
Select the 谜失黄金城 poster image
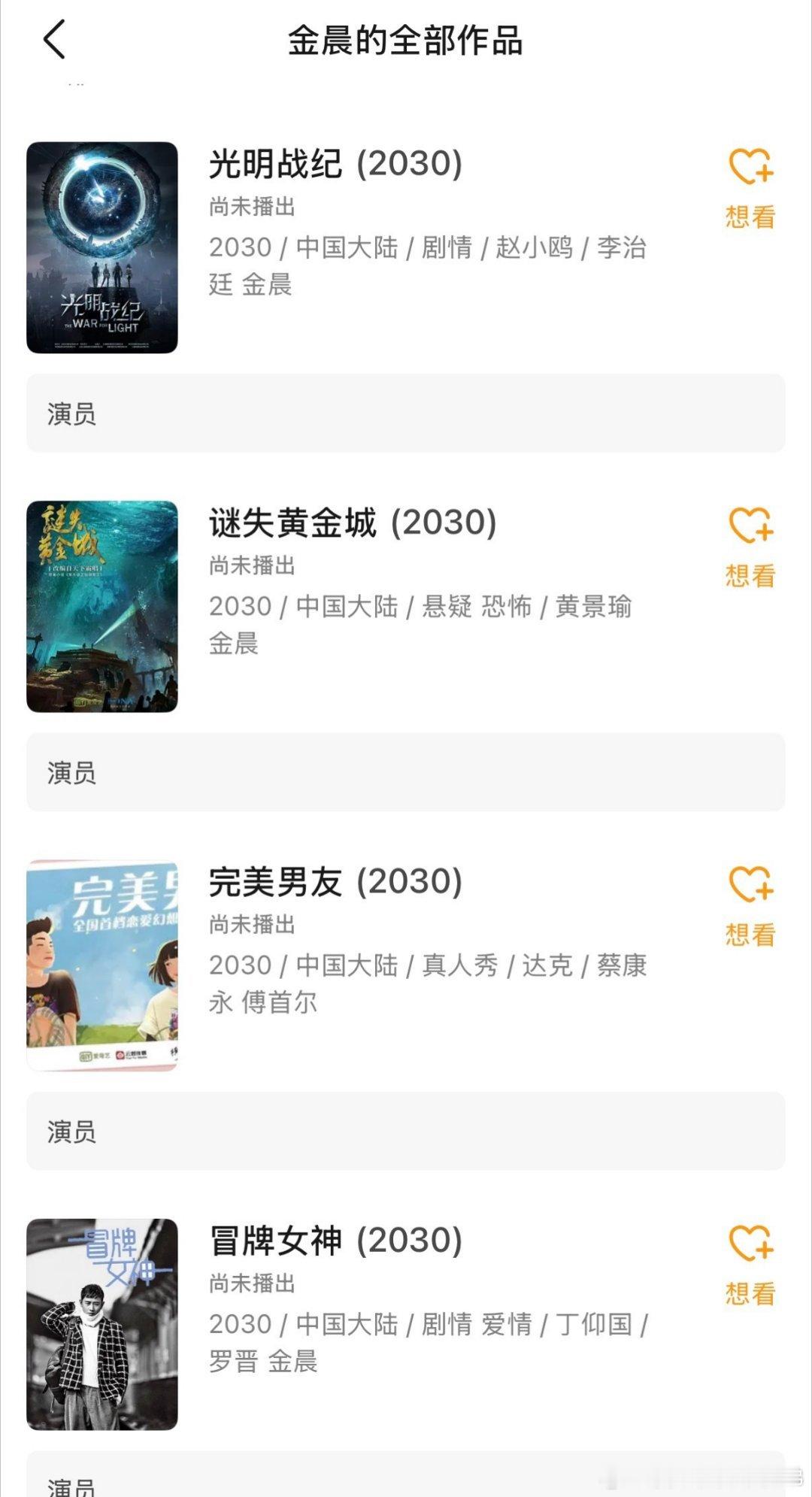pyautogui.click(x=102, y=606)
